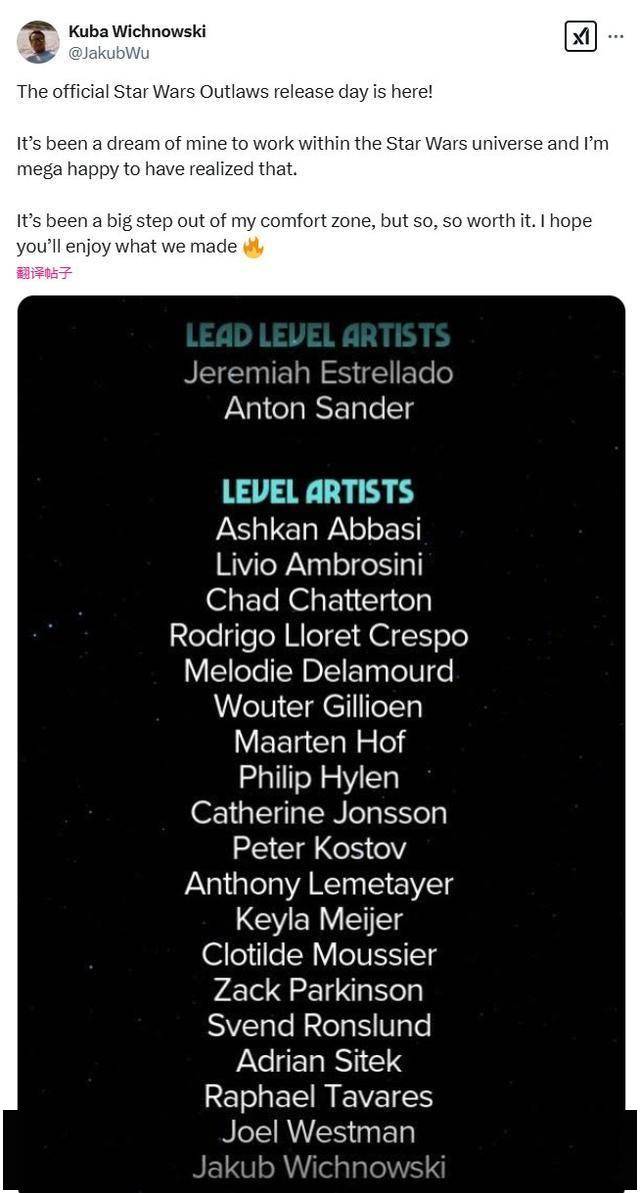This screenshot has height=1193, width=640.
Task: Open the Grok xI icon
Action: (581, 38)
